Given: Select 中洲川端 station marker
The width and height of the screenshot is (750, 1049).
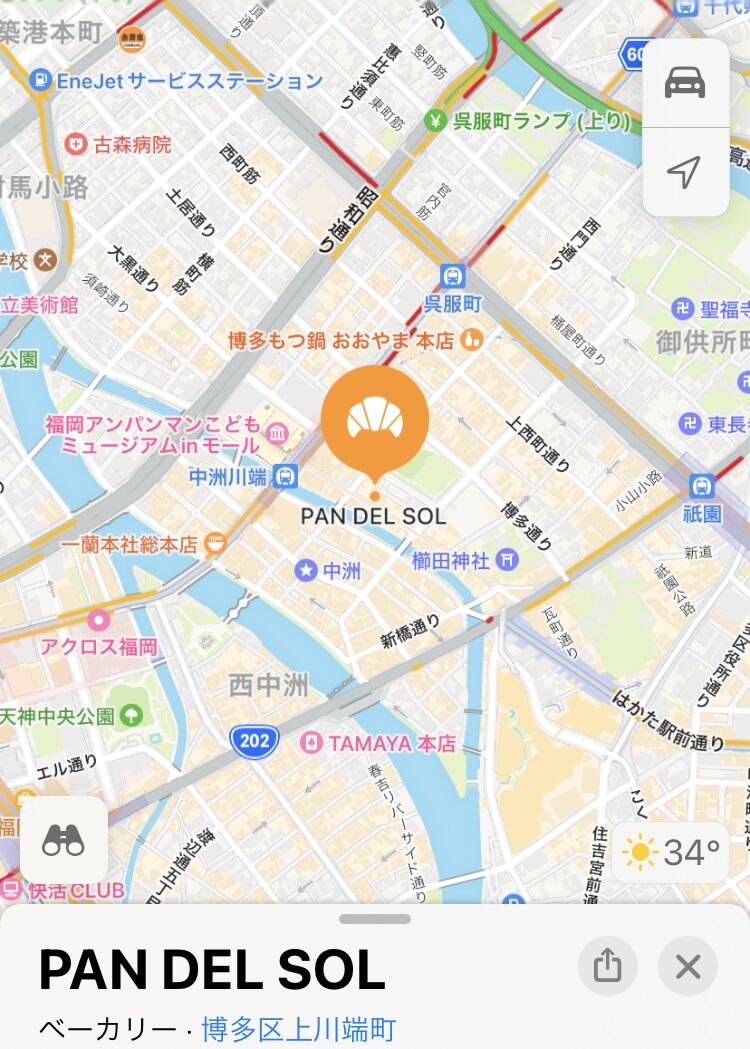Looking at the screenshot, I should coord(286,477).
